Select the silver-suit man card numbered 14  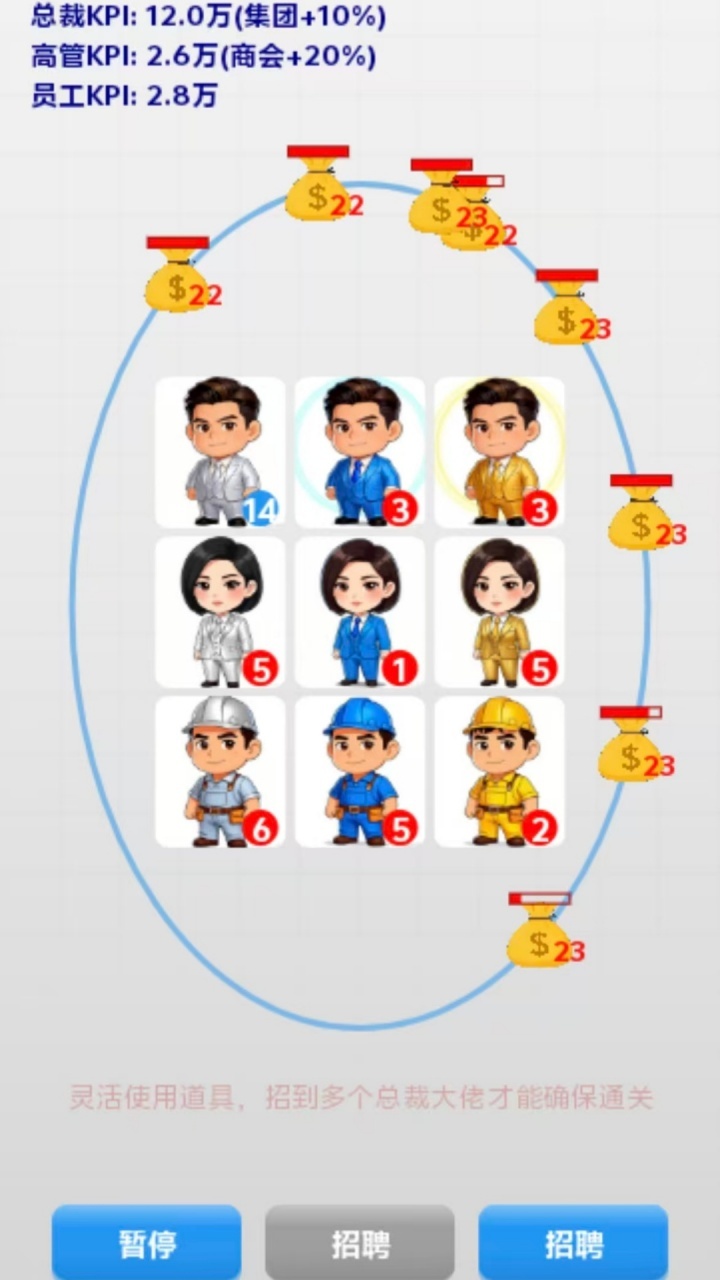tap(220, 452)
